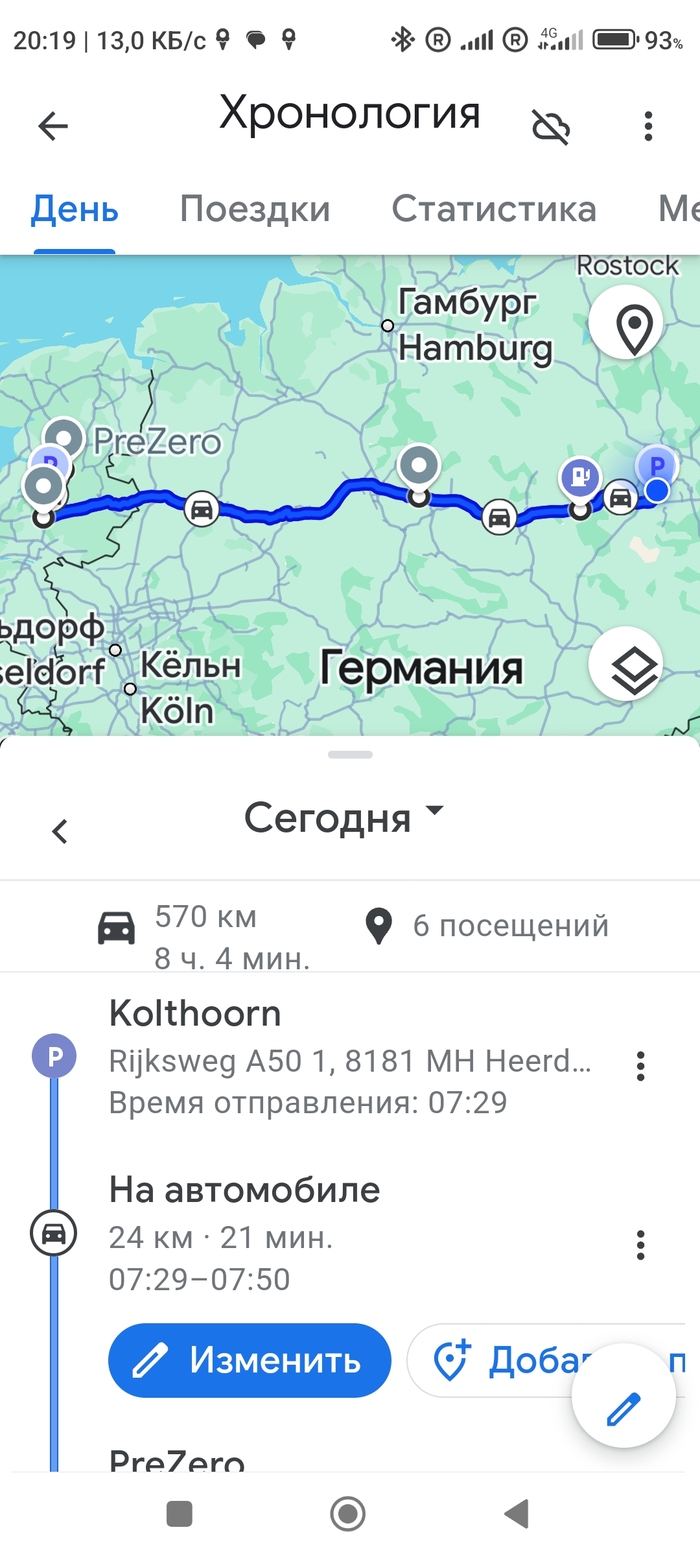
Task: Tap the floating pencil edit button
Action: tap(624, 1409)
